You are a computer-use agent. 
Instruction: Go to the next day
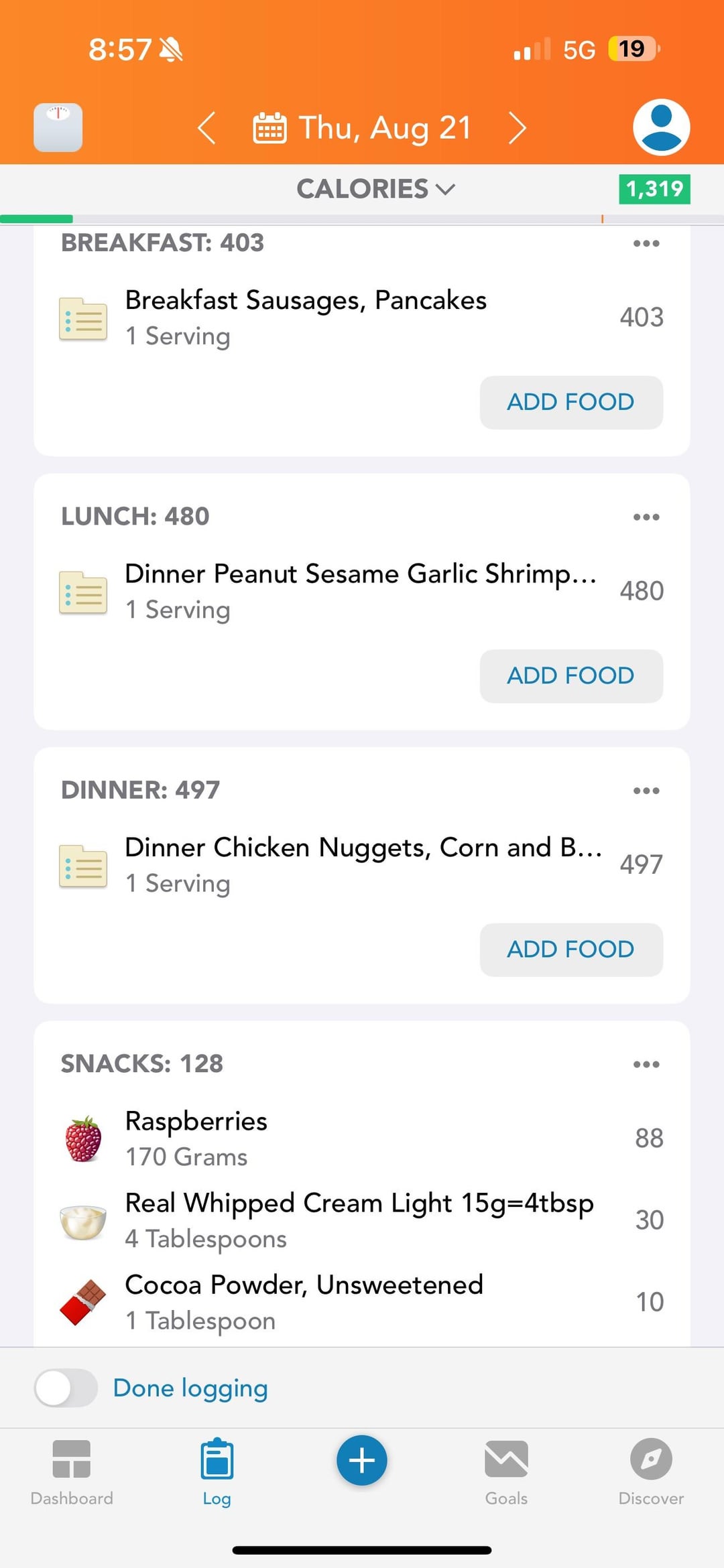[517, 127]
